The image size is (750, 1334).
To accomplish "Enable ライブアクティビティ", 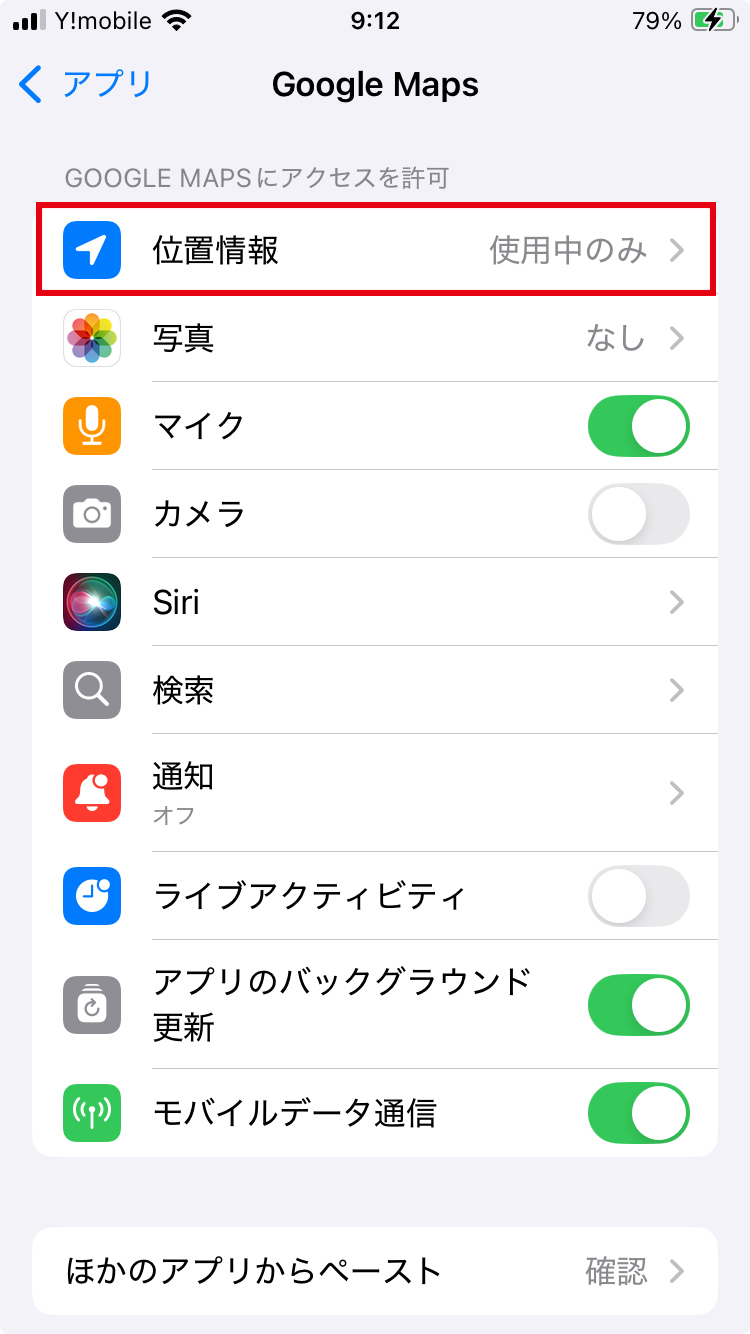I will 638,896.
